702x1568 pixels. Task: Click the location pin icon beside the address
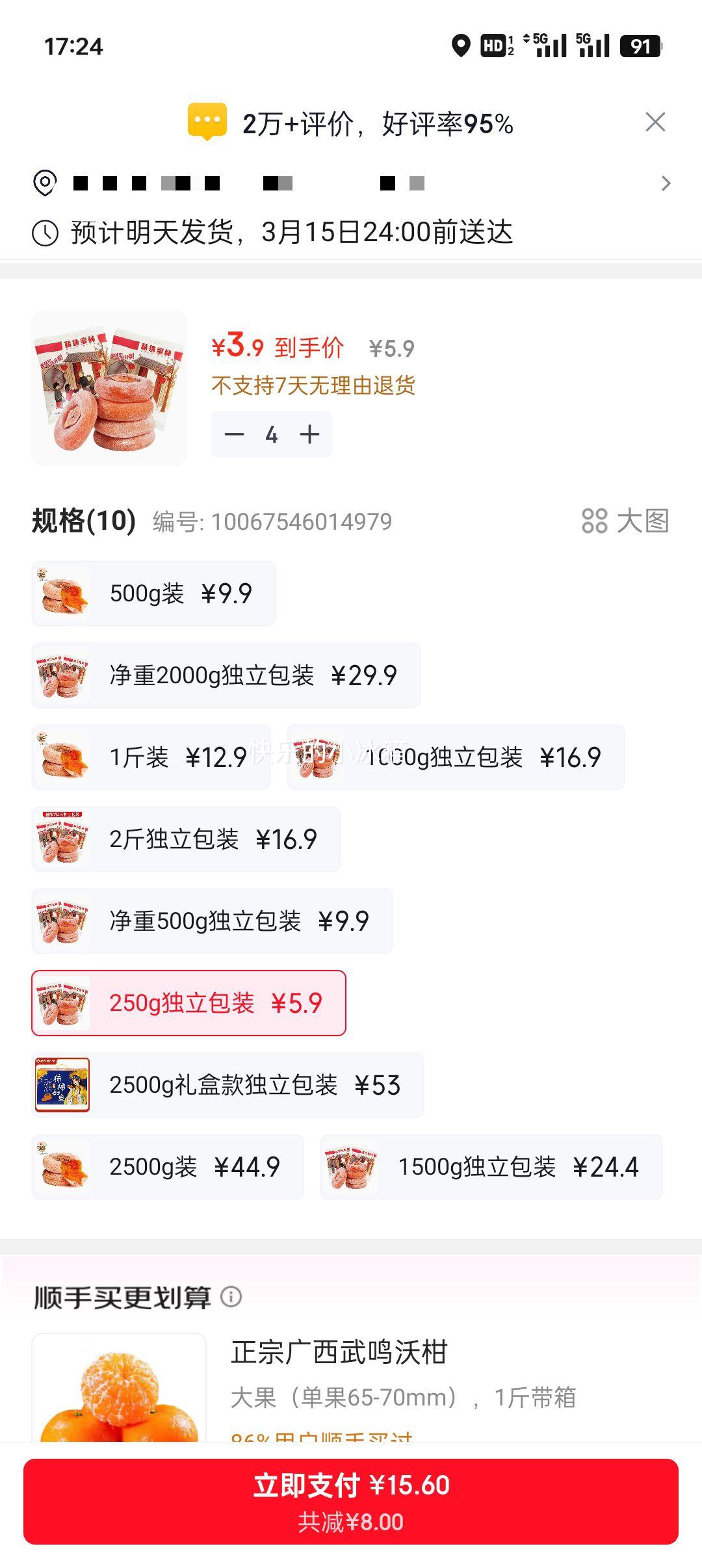tap(45, 183)
